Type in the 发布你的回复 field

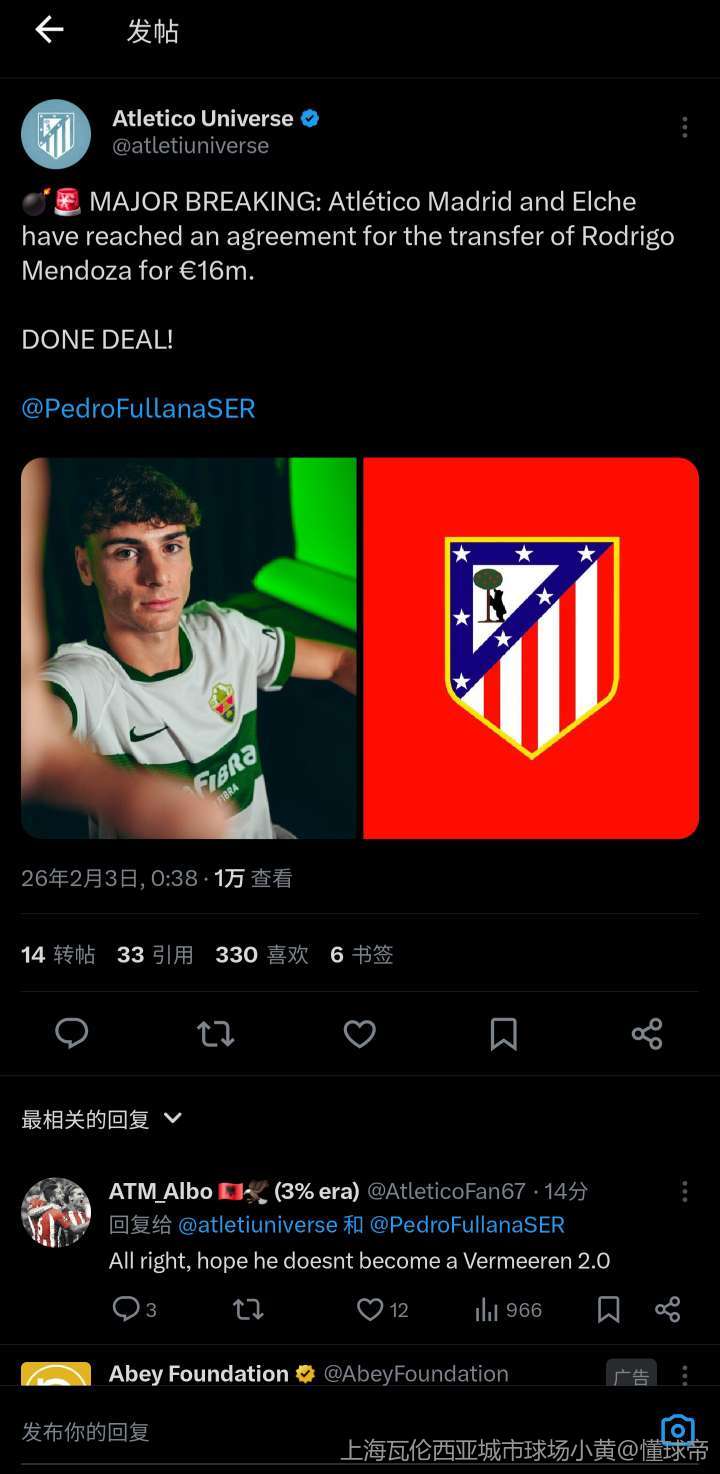(x=300, y=1431)
